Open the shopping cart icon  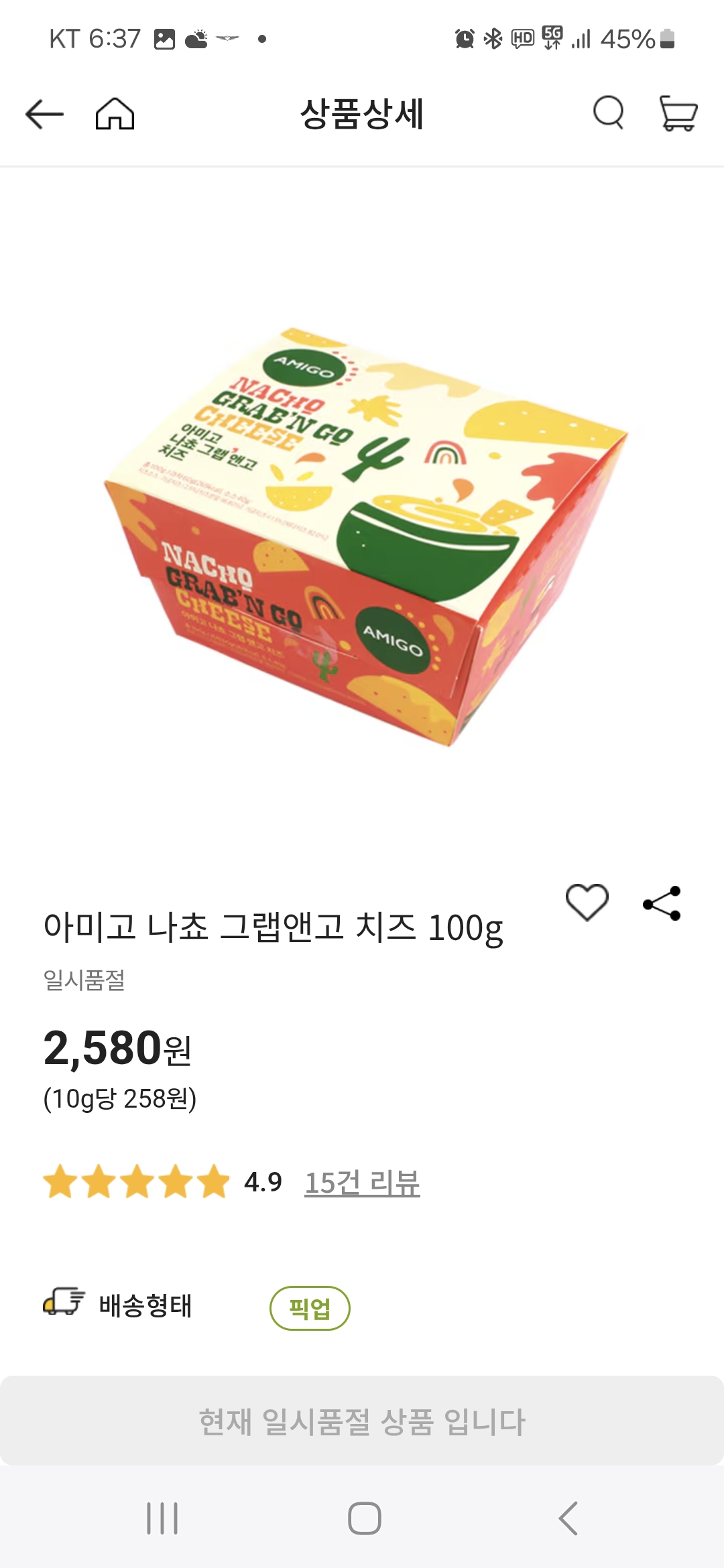pyautogui.click(x=677, y=113)
